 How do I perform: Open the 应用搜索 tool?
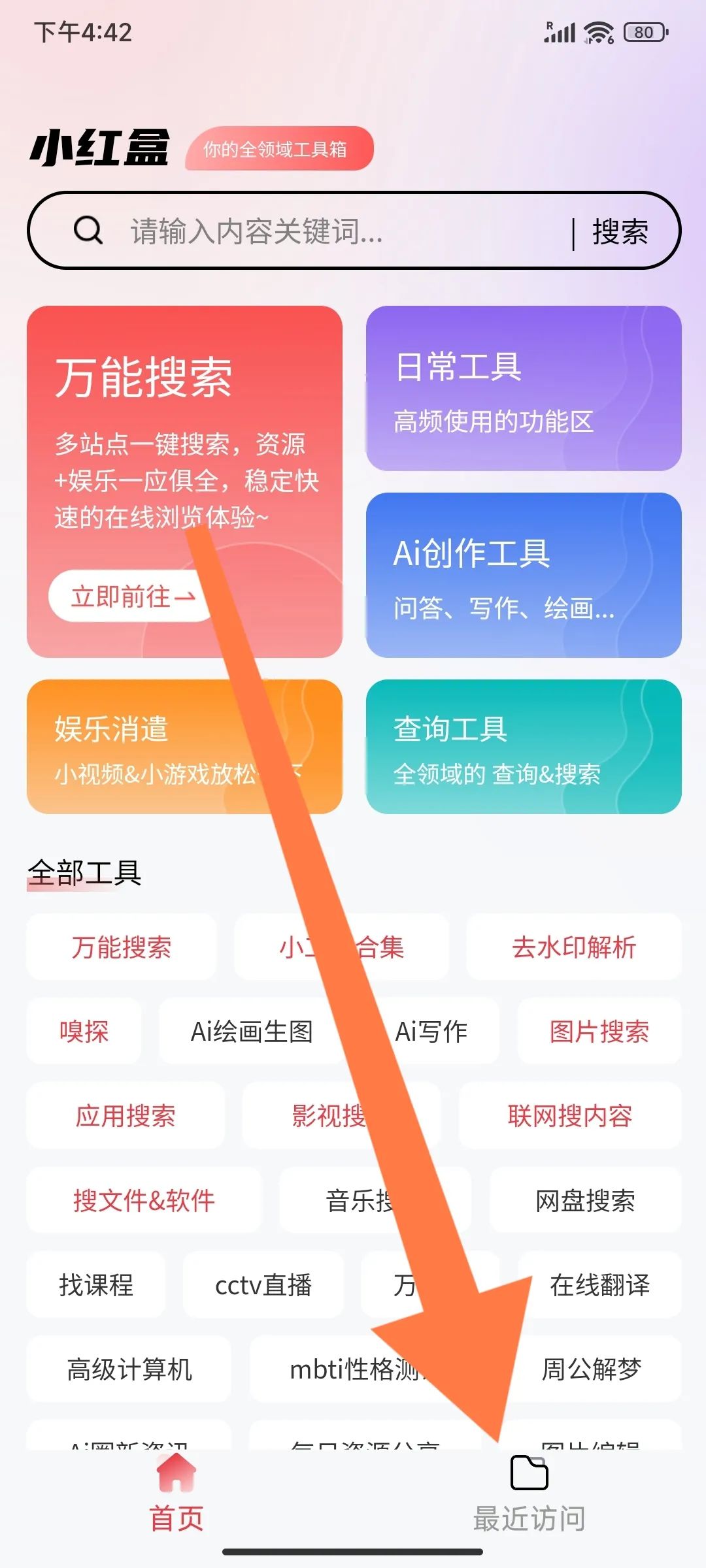pyautogui.click(x=126, y=1115)
